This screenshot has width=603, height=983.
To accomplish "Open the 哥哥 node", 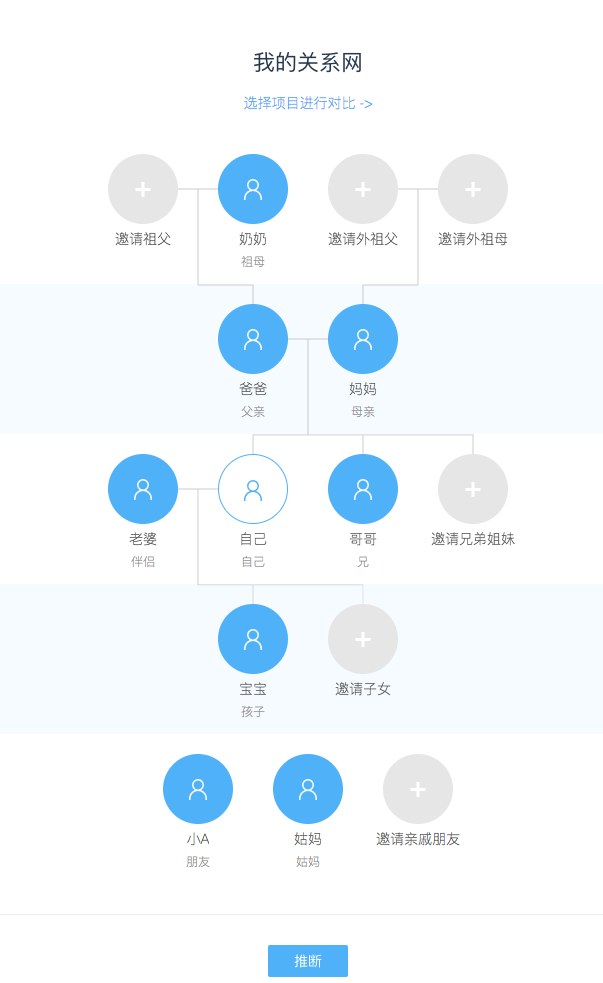I will tap(363, 488).
